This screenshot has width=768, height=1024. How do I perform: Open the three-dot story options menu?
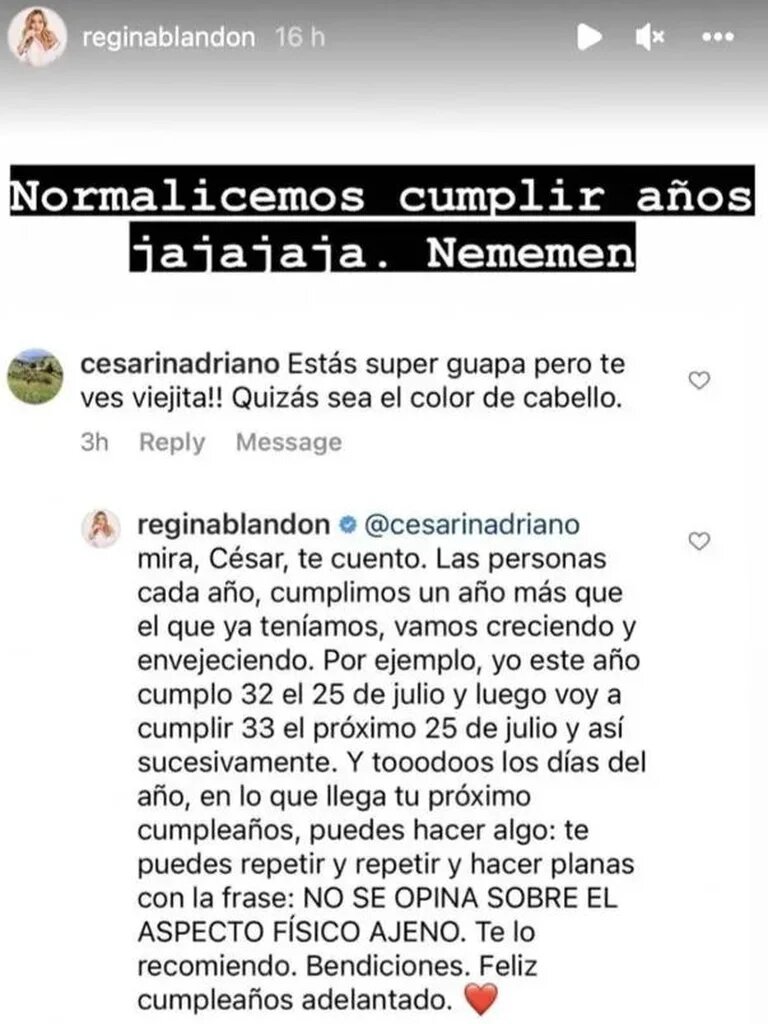[x=718, y=38]
